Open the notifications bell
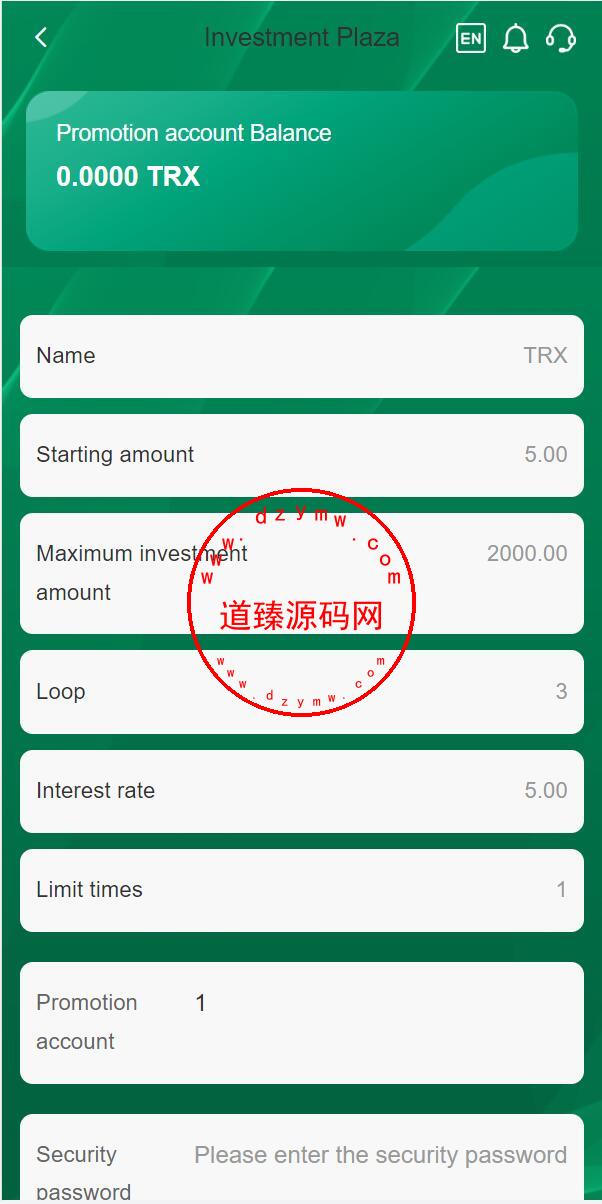Screen dimensions: 602x1204 pos(515,39)
